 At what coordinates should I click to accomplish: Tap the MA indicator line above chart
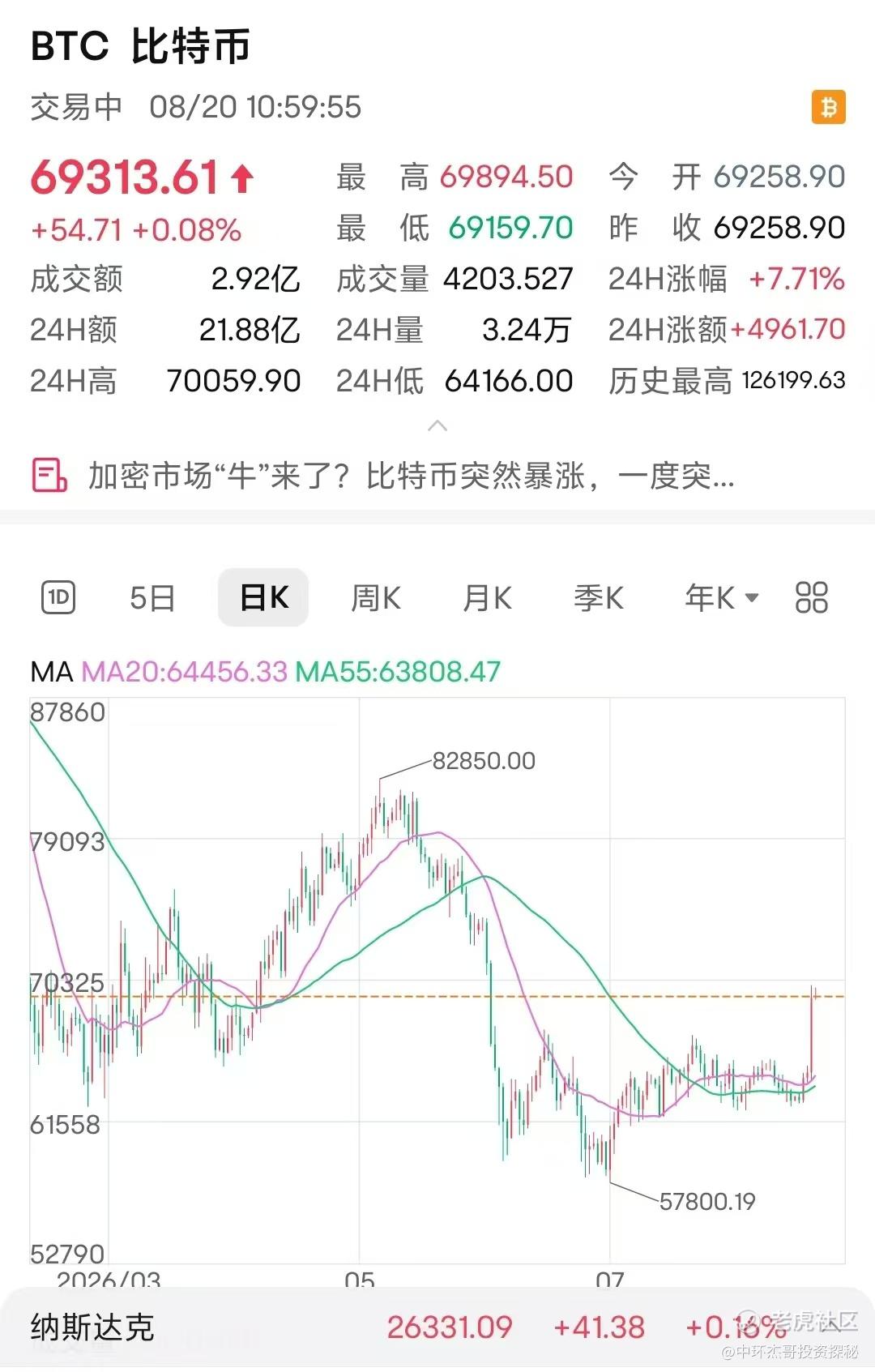click(266, 671)
